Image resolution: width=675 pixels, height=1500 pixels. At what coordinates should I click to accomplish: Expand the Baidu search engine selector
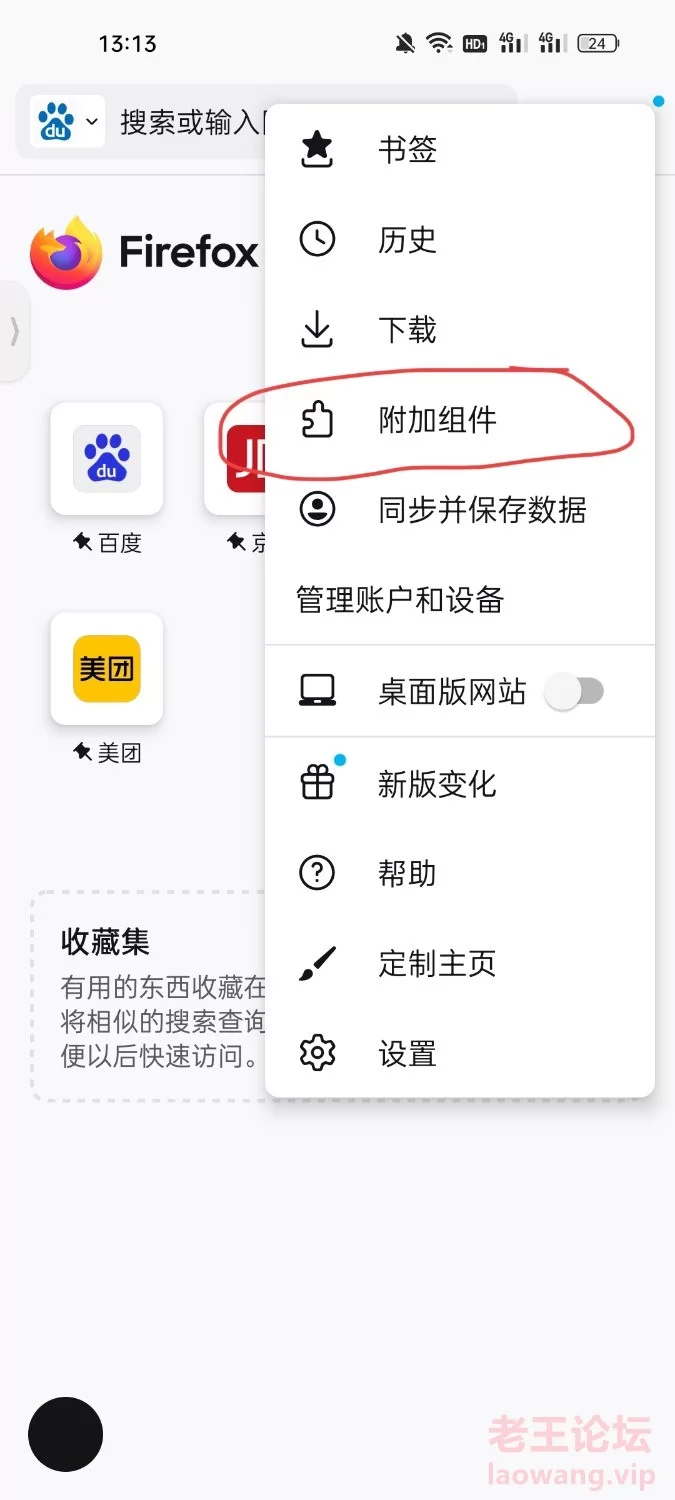(67, 122)
